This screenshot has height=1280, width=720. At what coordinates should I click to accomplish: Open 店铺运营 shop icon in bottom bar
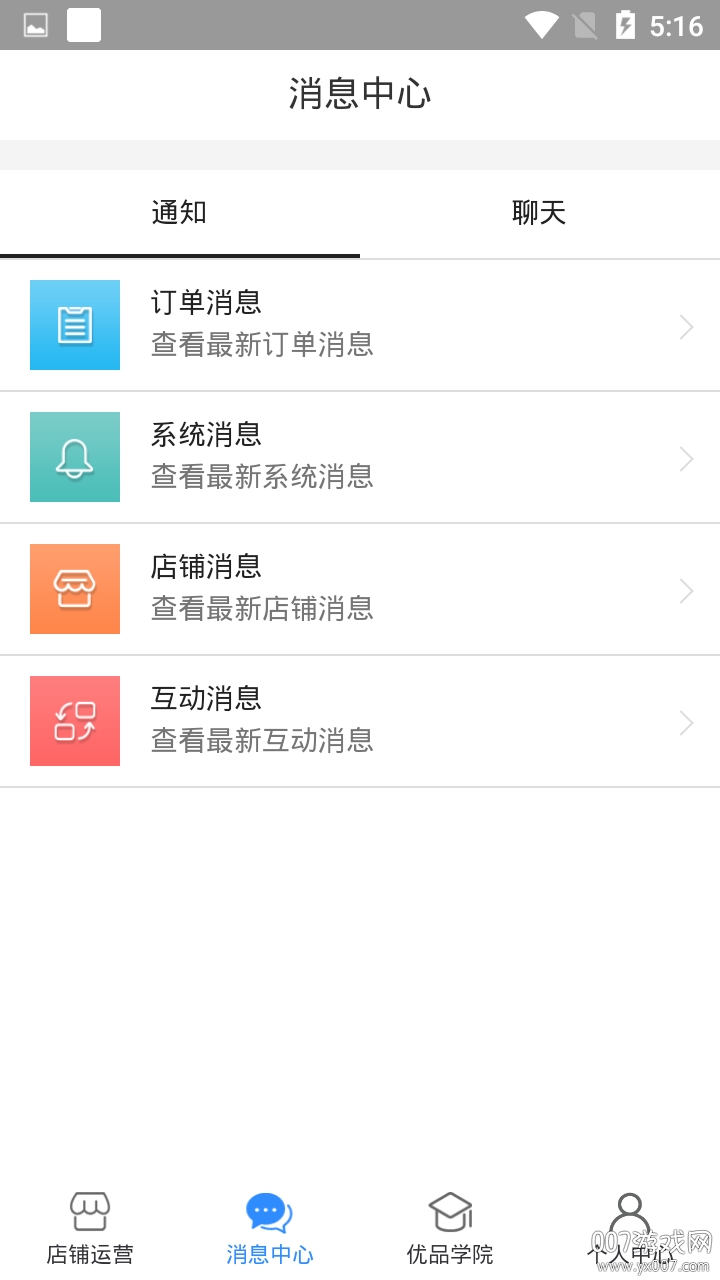90,1209
